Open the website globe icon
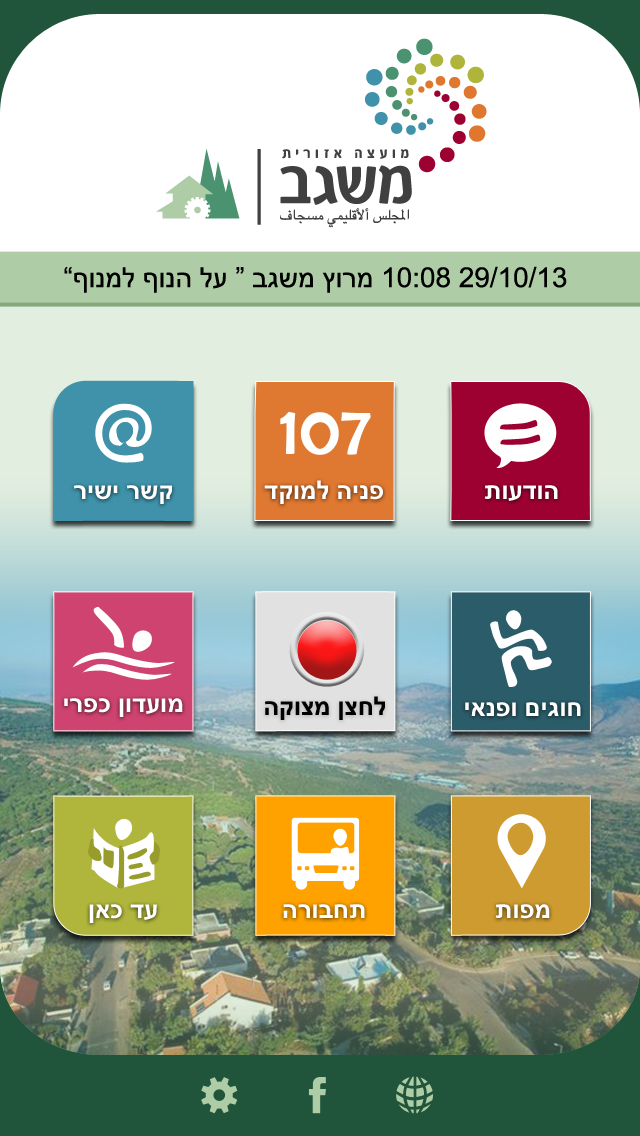This screenshot has width=640, height=1136. click(414, 1096)
